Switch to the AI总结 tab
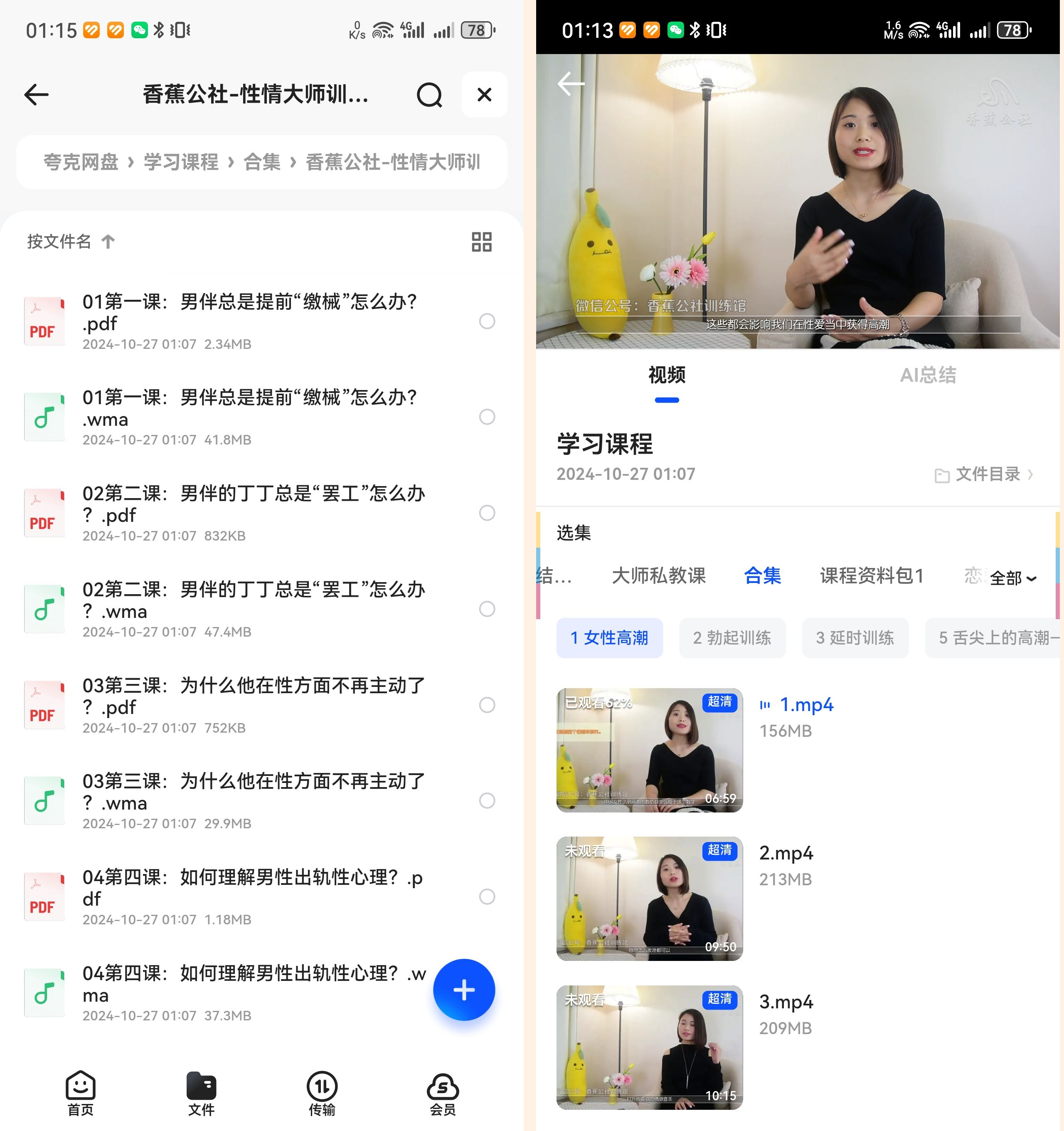Screen dimensions: 1064x1131 (x=929, y=375)
